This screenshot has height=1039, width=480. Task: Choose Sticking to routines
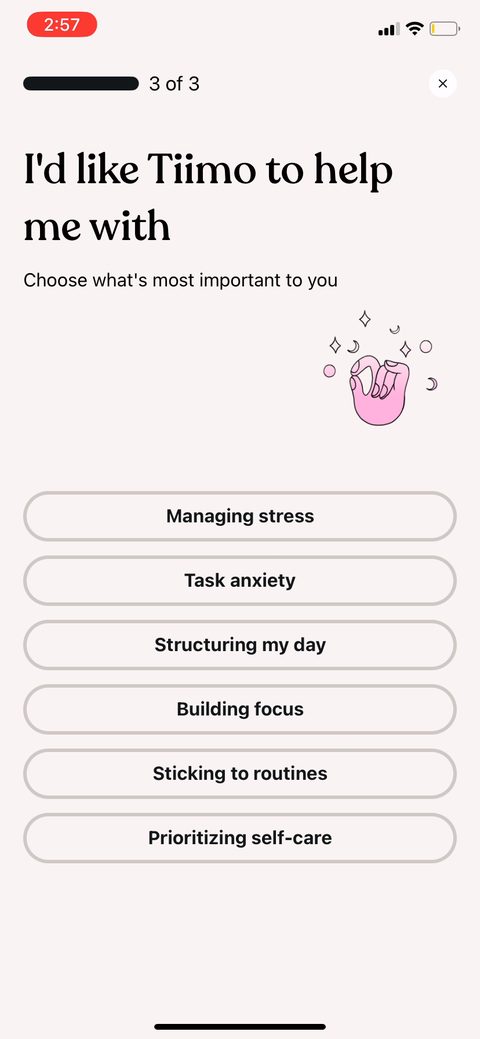point(240,773)
